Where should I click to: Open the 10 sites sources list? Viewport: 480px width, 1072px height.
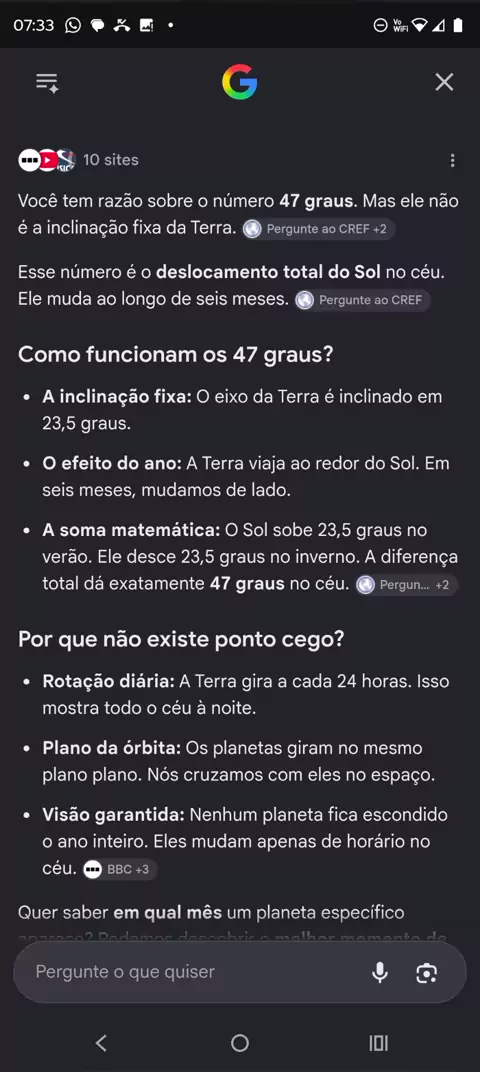tap(78, 160)
